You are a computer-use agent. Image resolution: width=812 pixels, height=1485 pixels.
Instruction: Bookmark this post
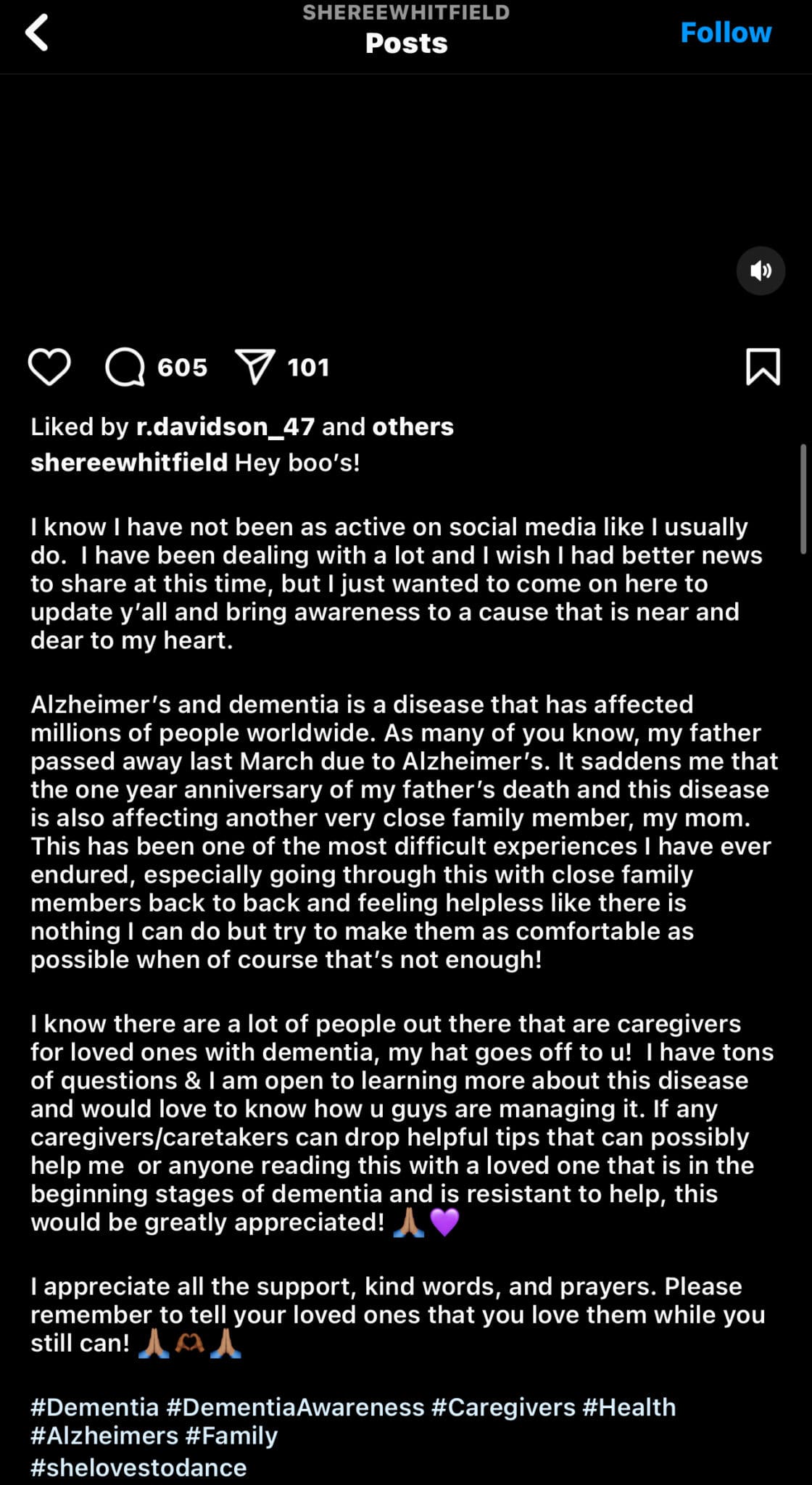click(x=763, y=367)
